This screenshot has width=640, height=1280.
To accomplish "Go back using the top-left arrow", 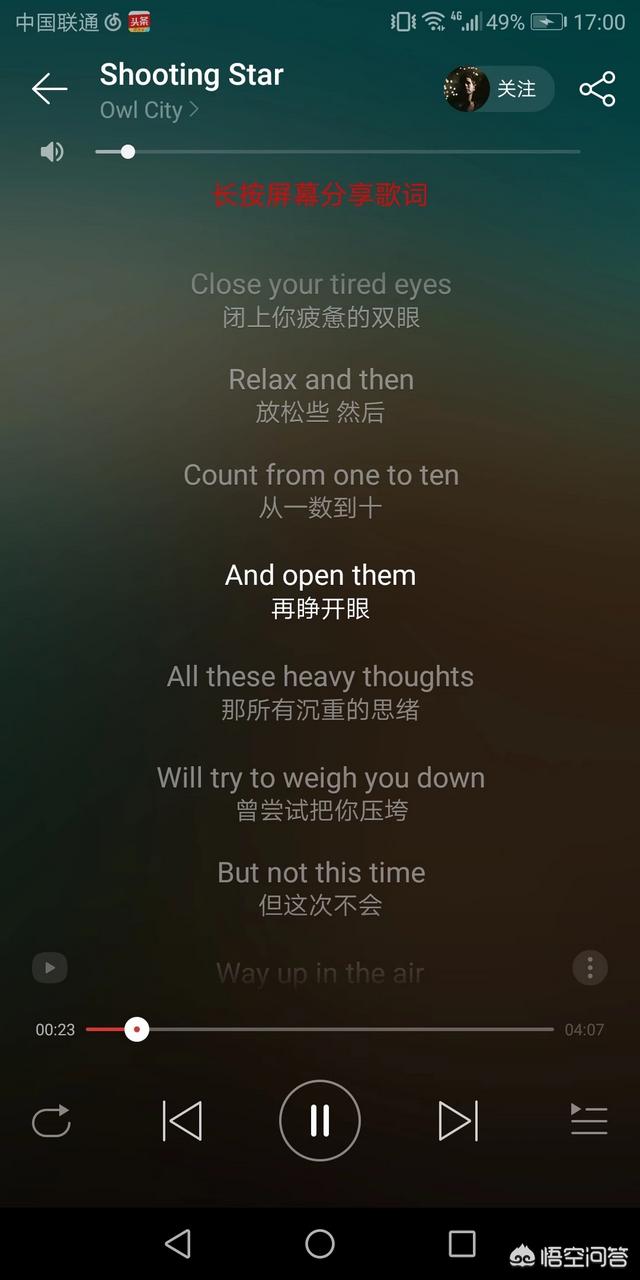I will coord(49,89).
